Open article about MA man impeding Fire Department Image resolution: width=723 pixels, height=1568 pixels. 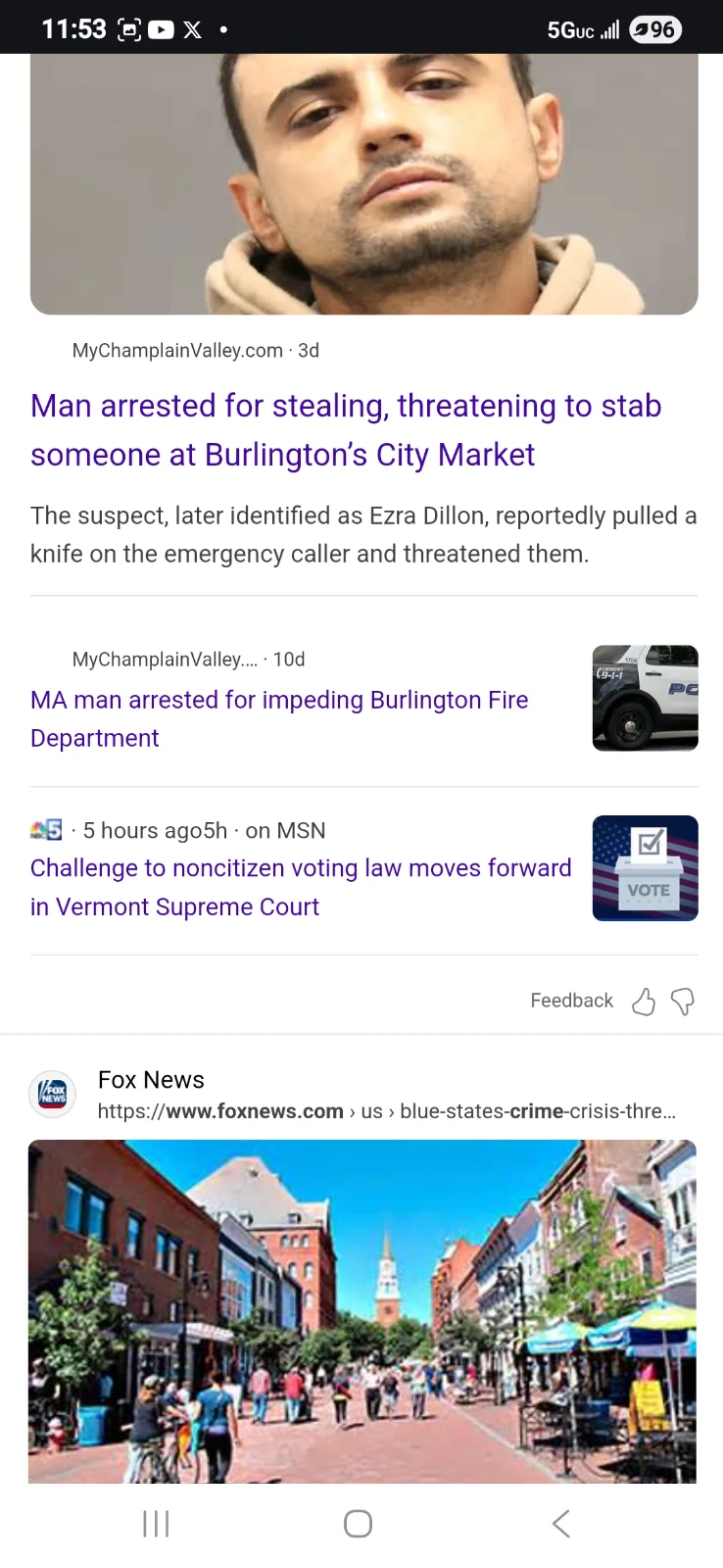click(x=279, y=718)
